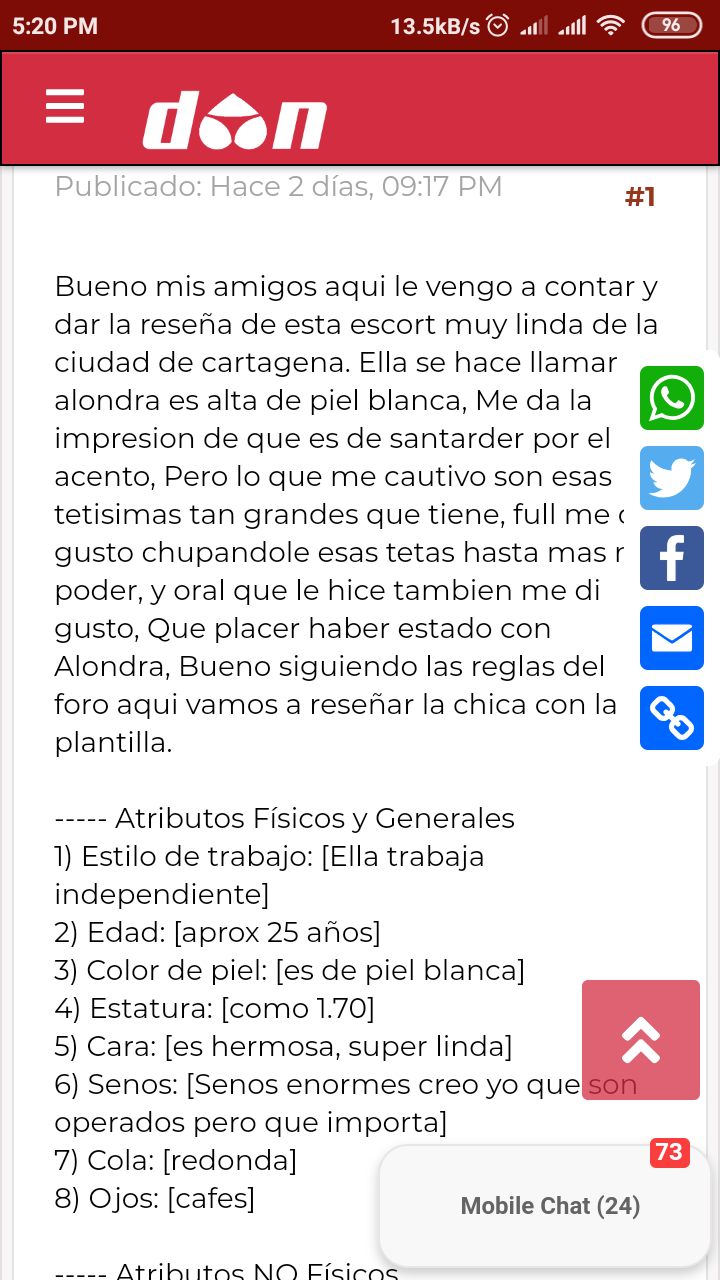This screenshot has height=1280, width=720.
Task: Open the #1 post permalink
Action: click(x=640, y=196)
